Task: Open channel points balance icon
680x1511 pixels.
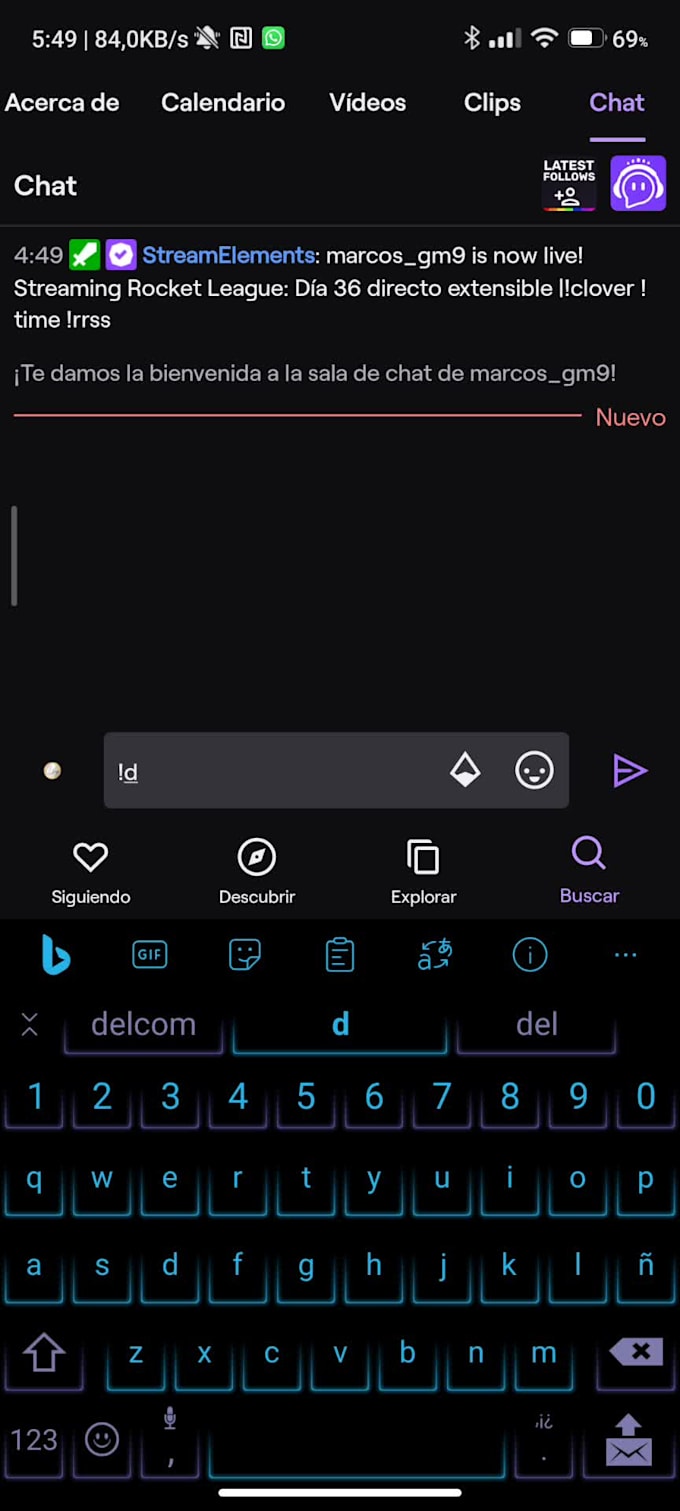Action: 52,770
